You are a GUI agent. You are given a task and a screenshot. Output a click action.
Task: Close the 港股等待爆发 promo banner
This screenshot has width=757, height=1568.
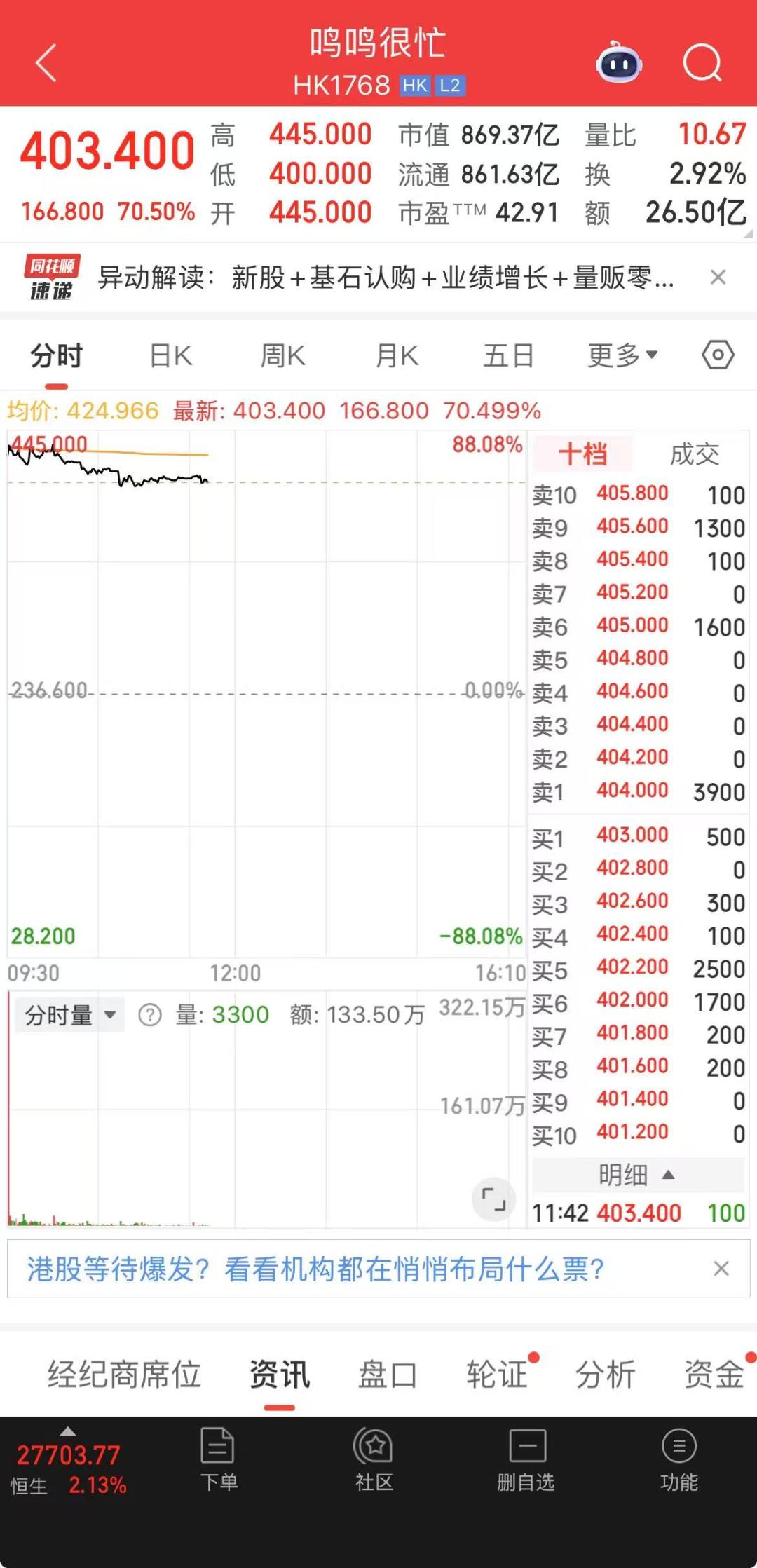(721, 1269)
